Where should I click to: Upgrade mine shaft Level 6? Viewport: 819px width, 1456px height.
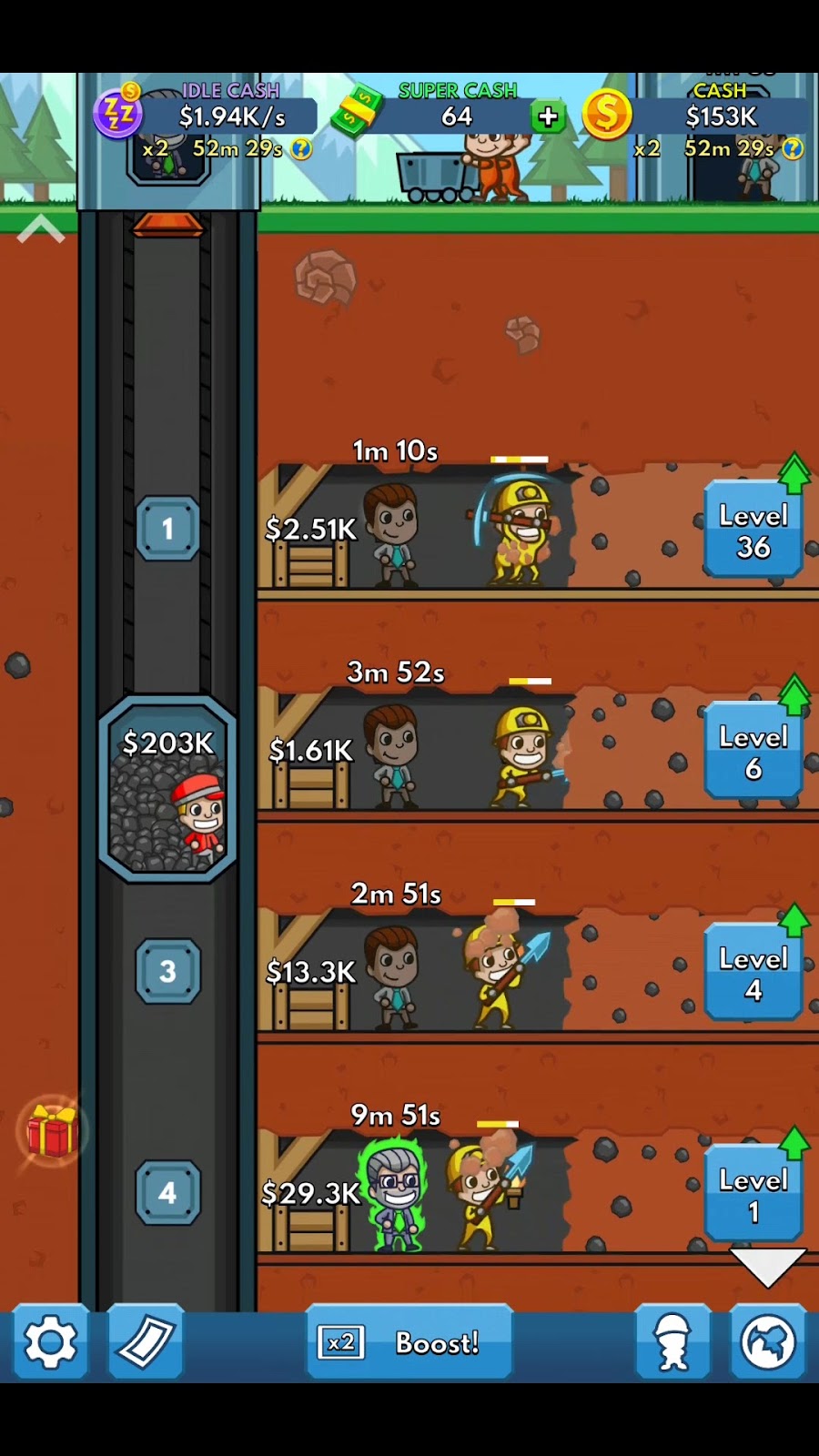tap(753, 752)
